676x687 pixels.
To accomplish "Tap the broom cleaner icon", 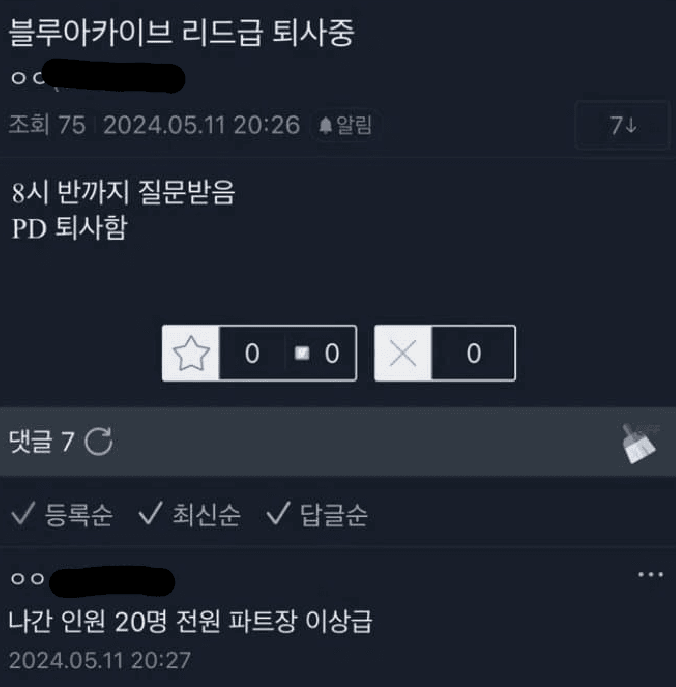I will click(x=639, y=442).
